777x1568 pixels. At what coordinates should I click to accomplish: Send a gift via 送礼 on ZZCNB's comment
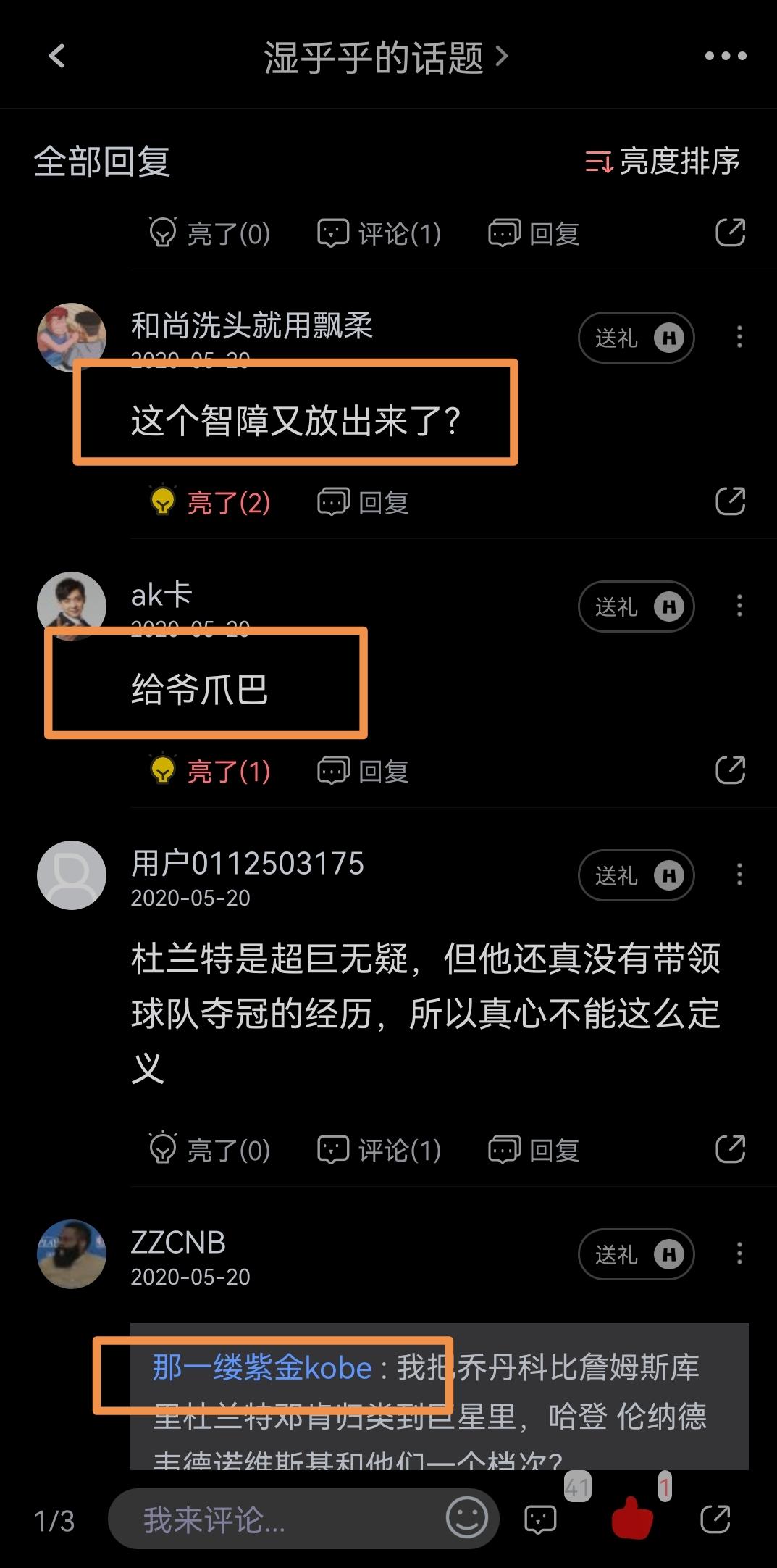pyautogui.click(x=635, y=1254)
